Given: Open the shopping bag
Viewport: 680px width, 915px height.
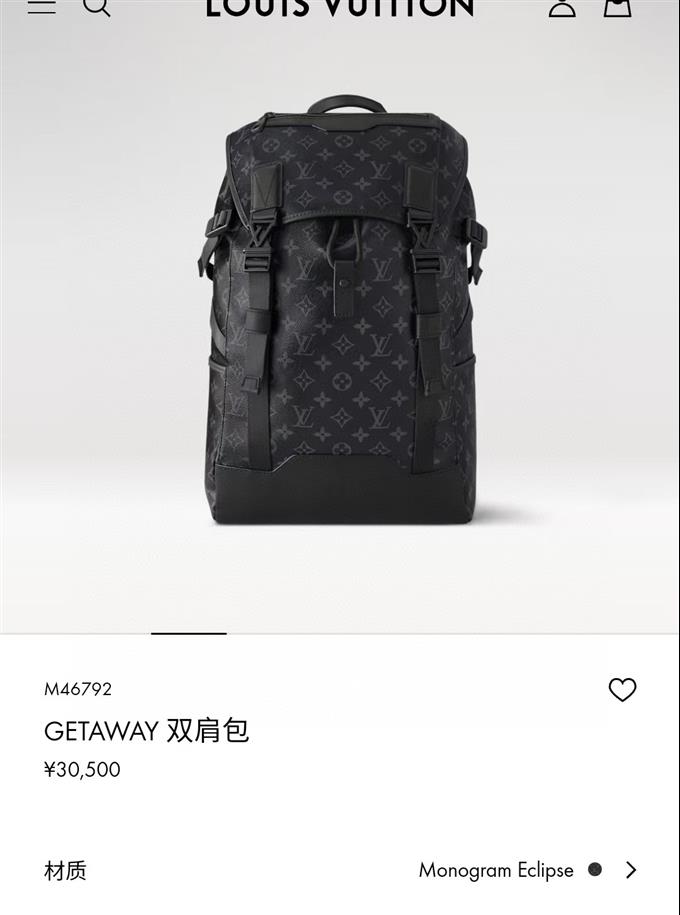Looking at the screenshot, I should click(x=617, y=6).
